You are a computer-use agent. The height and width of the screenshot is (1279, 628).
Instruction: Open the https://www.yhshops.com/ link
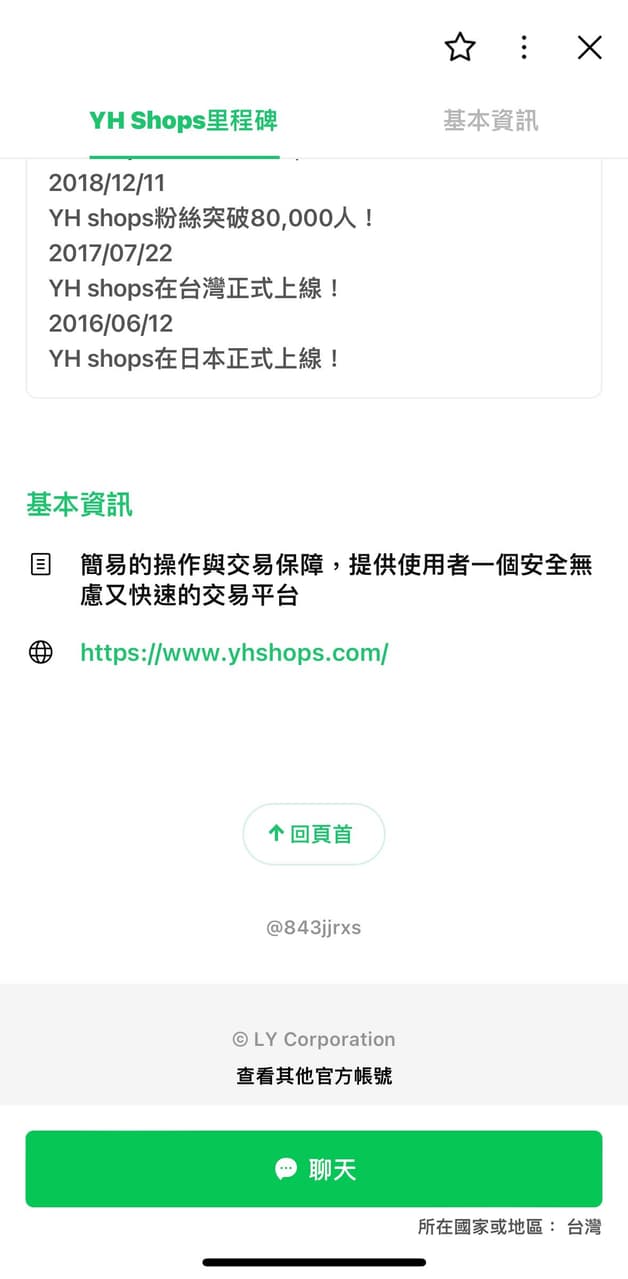(x=234, y=653)
